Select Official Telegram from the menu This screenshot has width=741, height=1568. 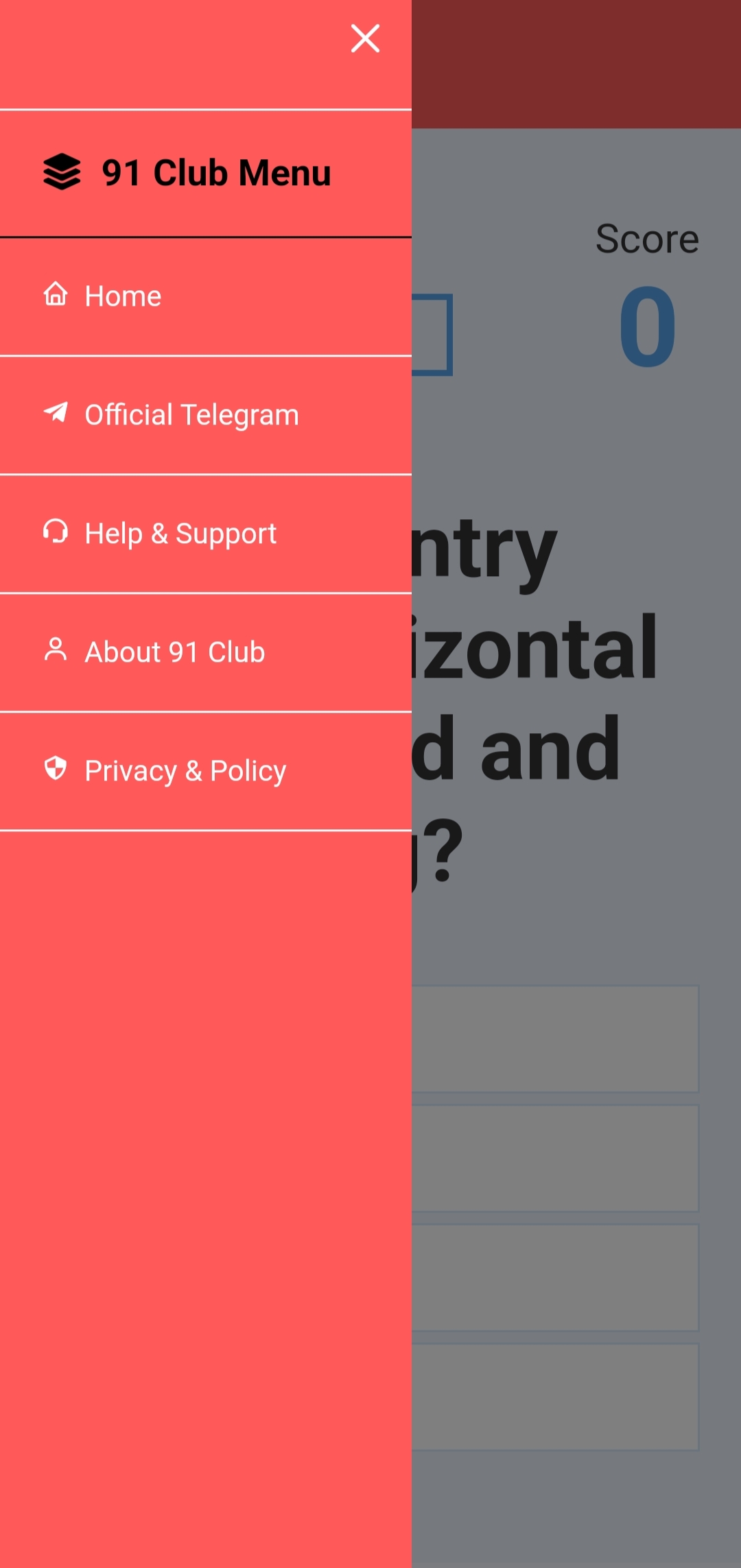click(191, 414)
